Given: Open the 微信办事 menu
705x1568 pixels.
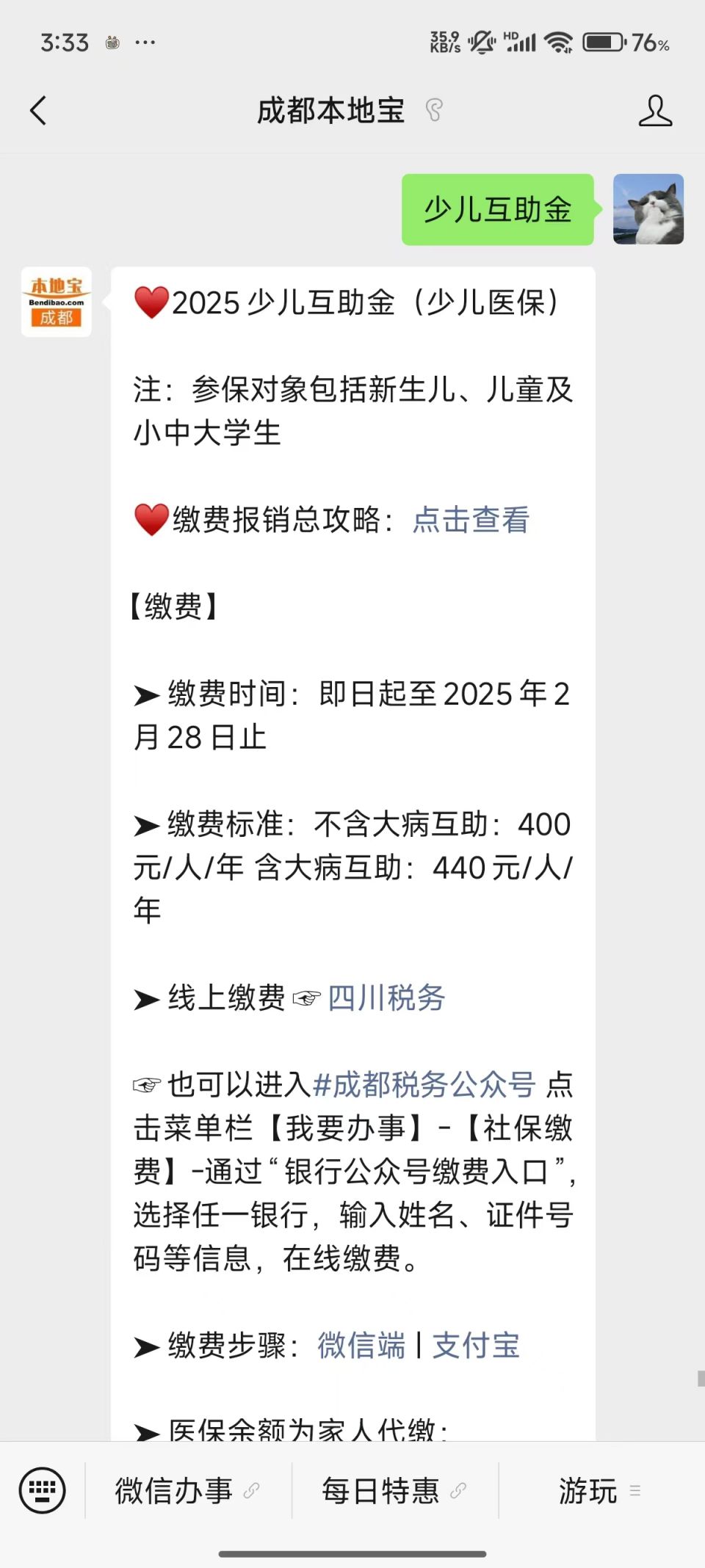Looking at the screenshot, I should click(188, 1490).
